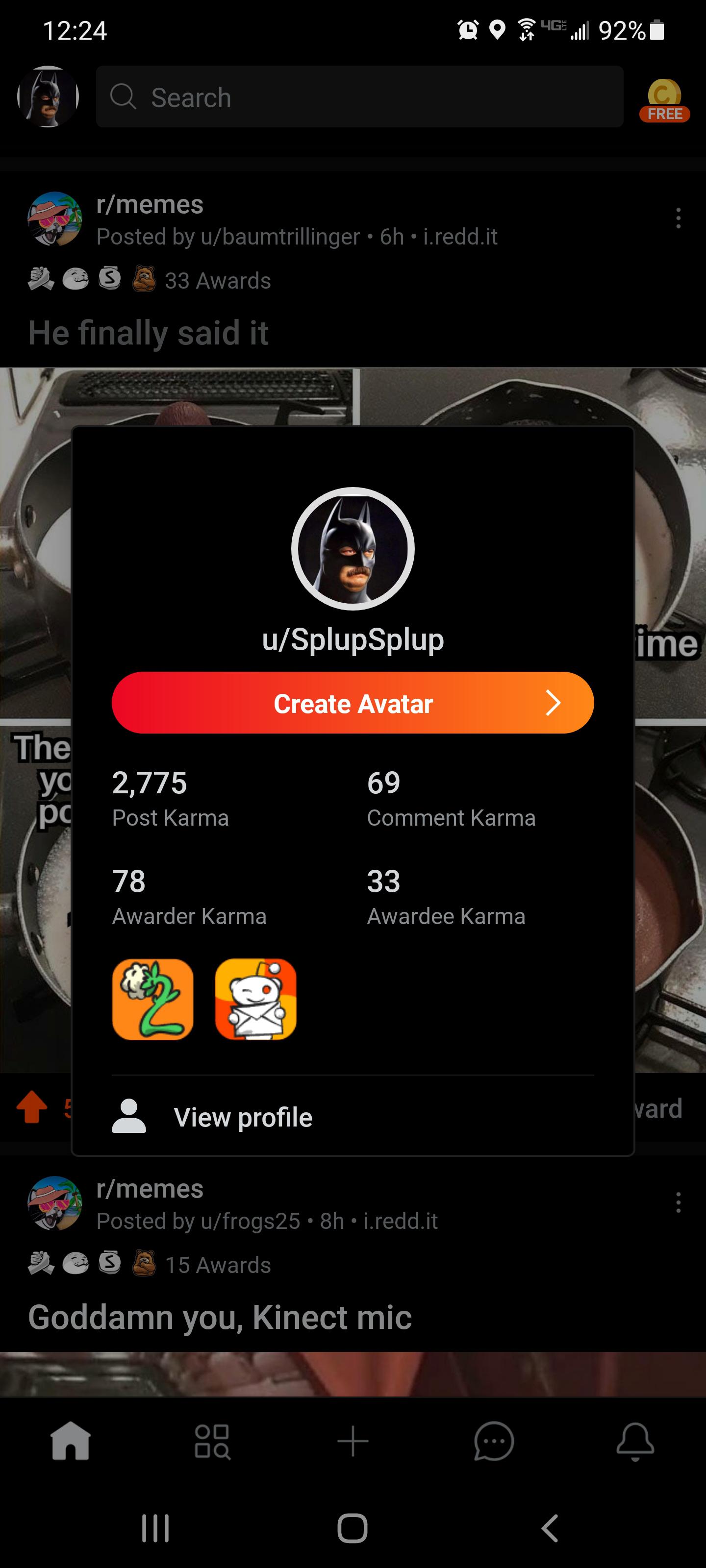Create a new post with plus

pyautogui.click(x=353, y=1441)
